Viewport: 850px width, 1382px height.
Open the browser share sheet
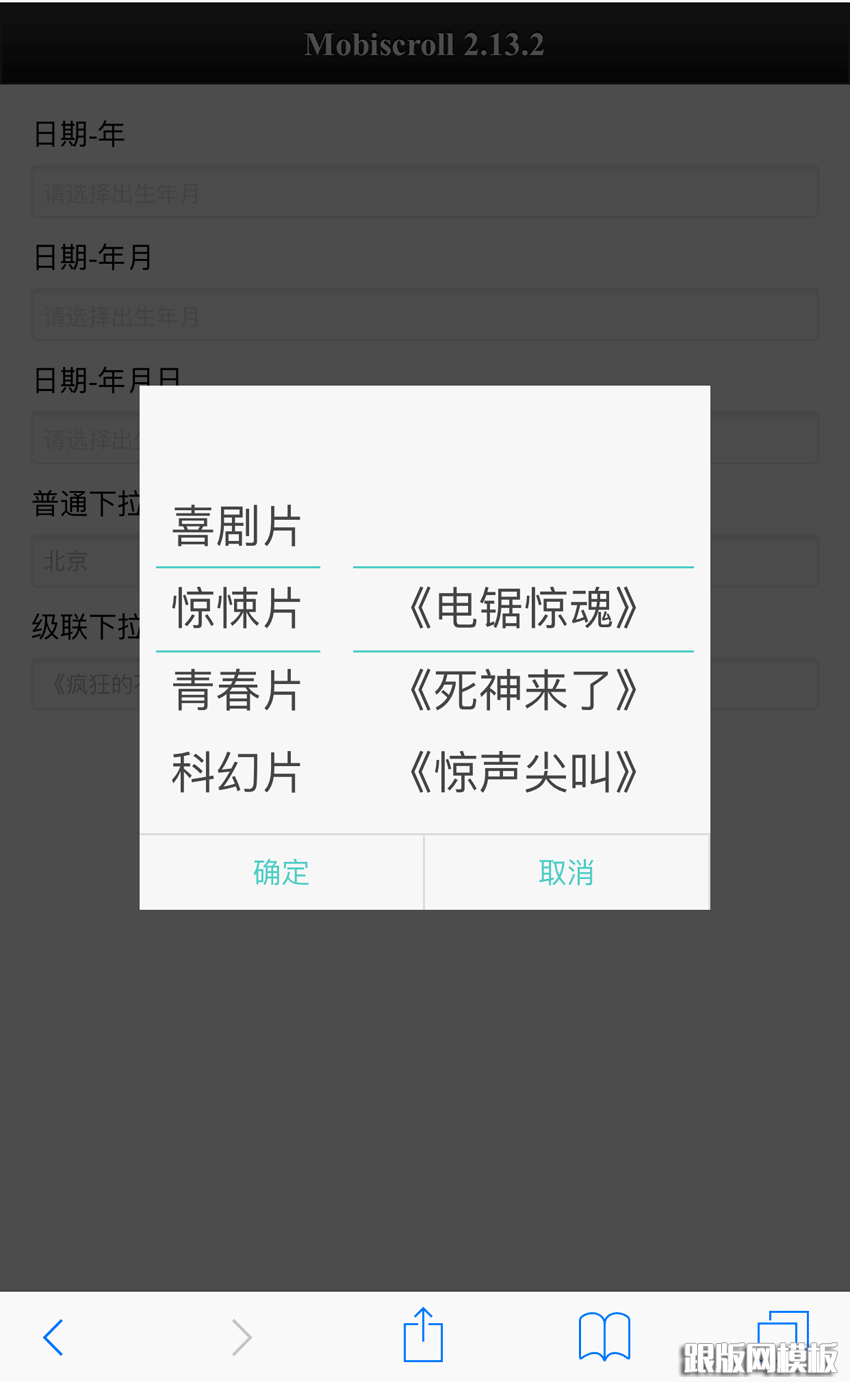(423, 1335)
